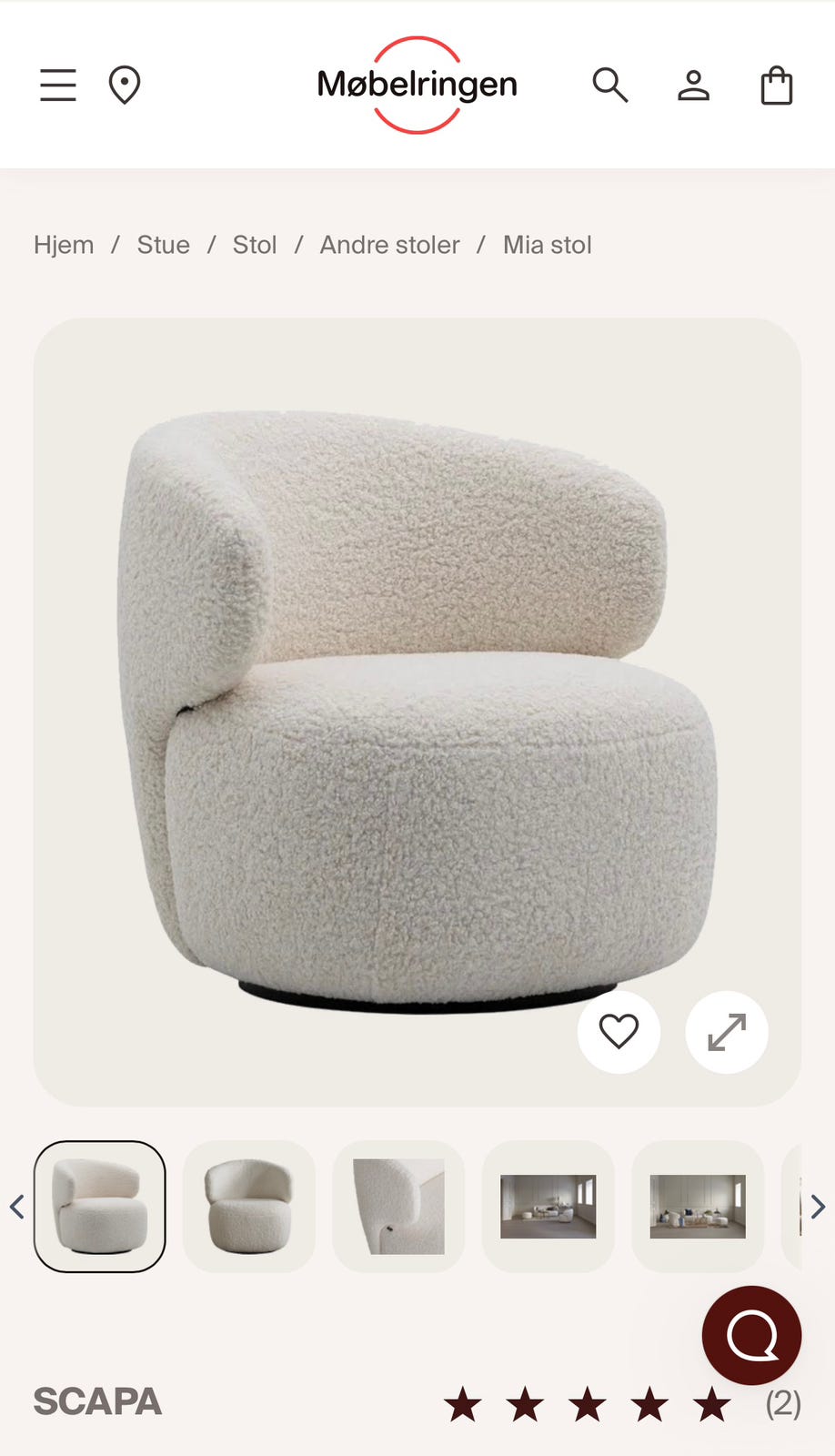Viewport: 835px width, 1456px height.
Task: Open the hamburger menu
Action: (x=58, y=86)
